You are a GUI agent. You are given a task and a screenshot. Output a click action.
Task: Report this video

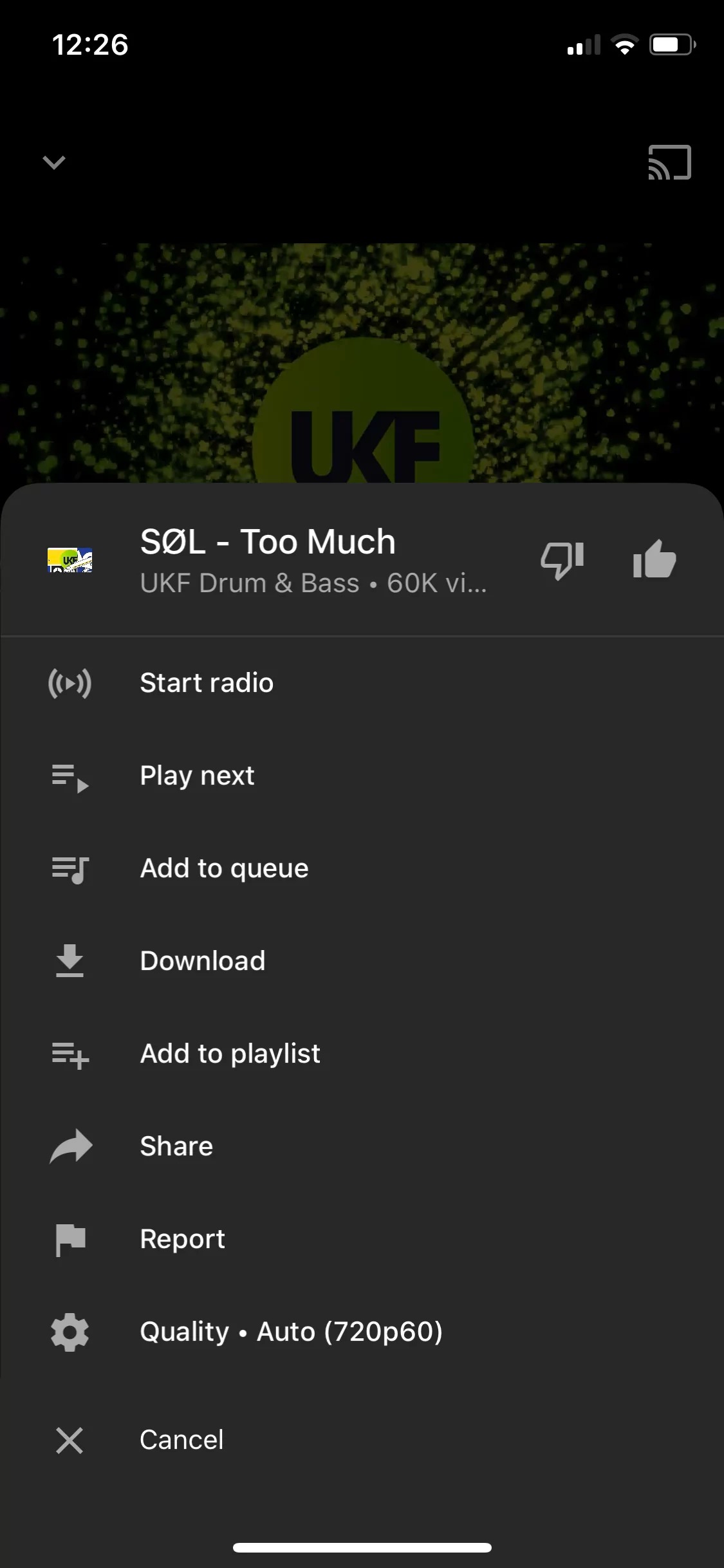(x=182, y=1239)
